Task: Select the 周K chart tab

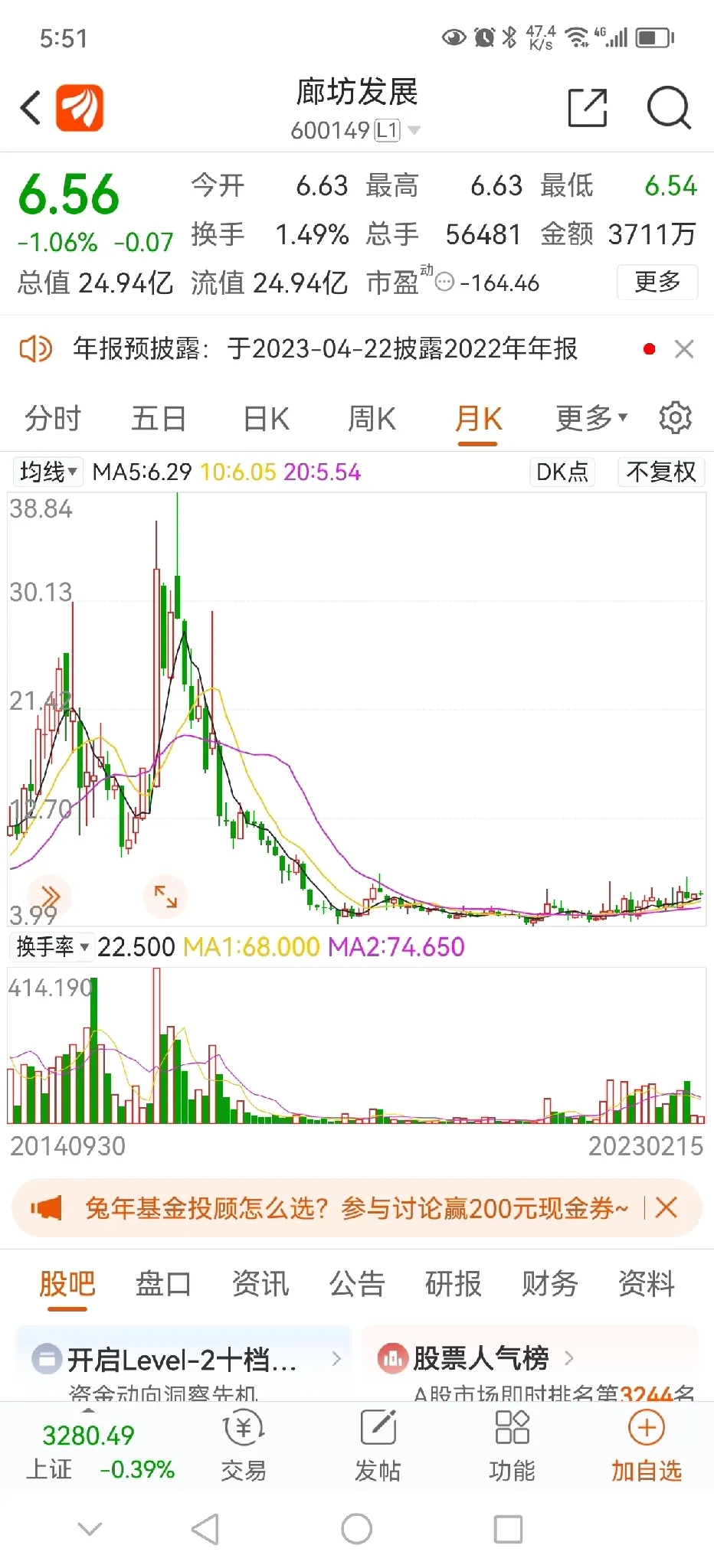Action: [372, 419]
